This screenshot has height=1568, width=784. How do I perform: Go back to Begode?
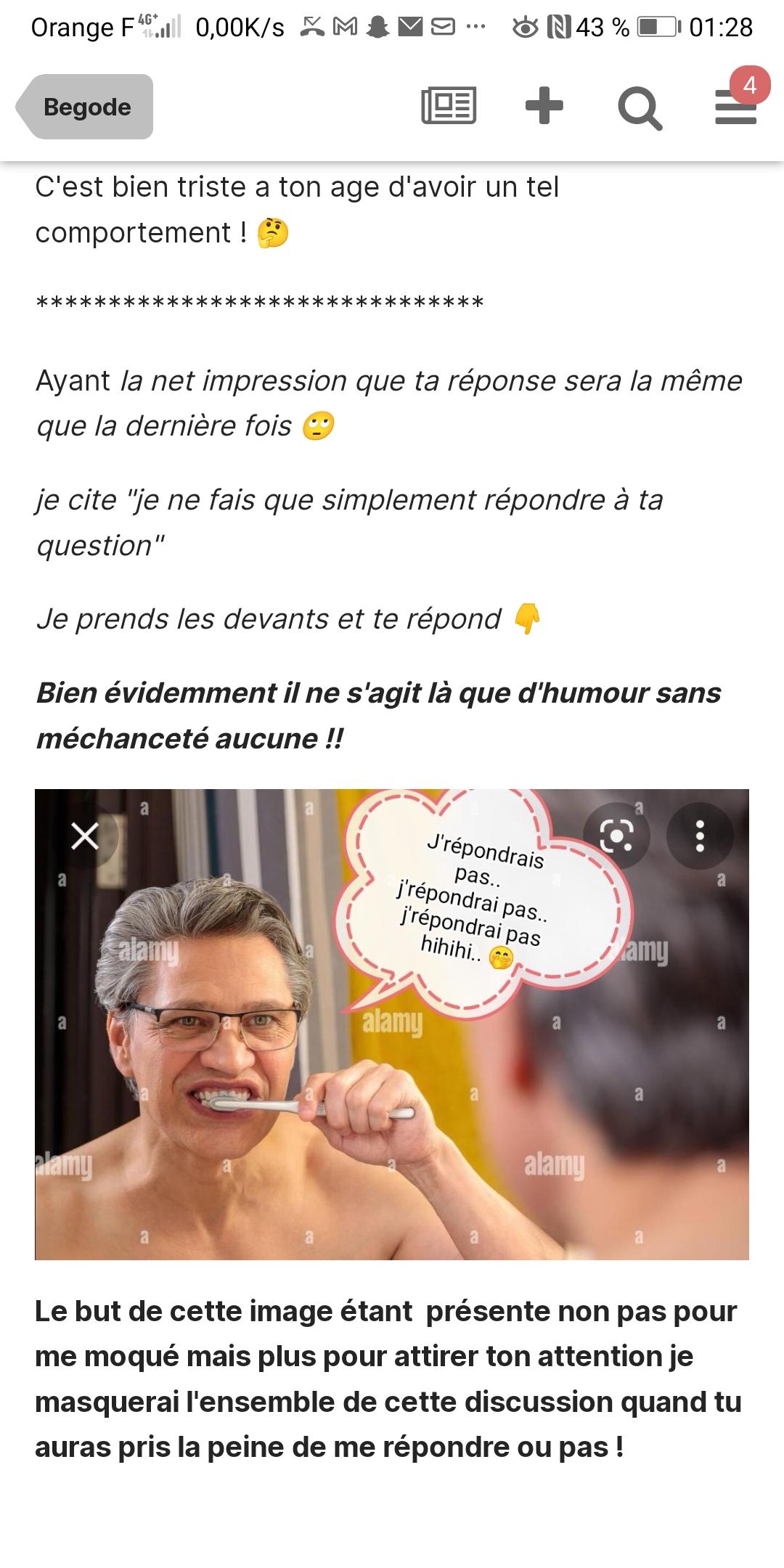coord(85,107)
